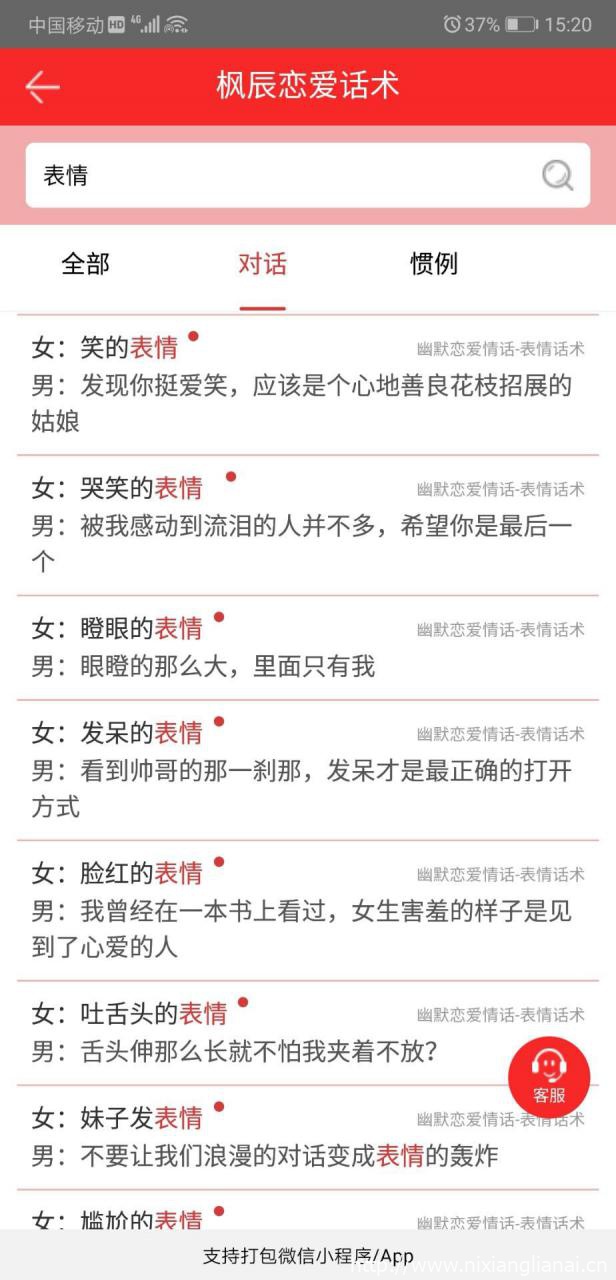The image size is (616, 1280).
Task: Tap the magnifier search icon
Action: pyautogui.click(x=557, y=176)
